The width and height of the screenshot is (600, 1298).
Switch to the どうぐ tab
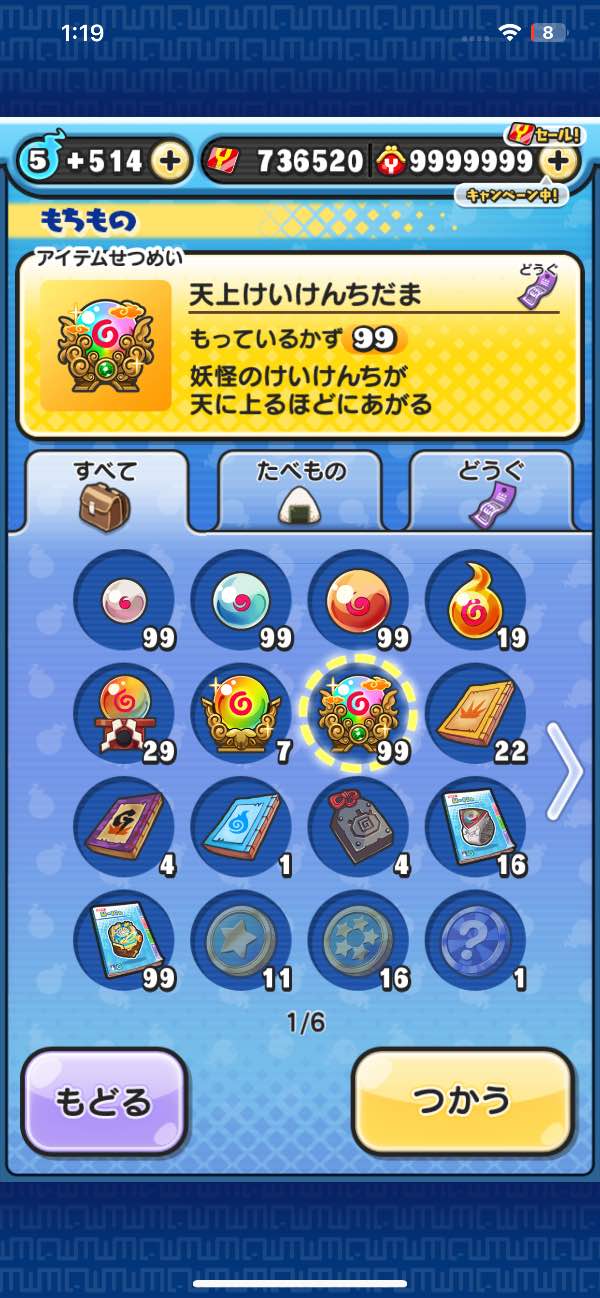[491, 490]
